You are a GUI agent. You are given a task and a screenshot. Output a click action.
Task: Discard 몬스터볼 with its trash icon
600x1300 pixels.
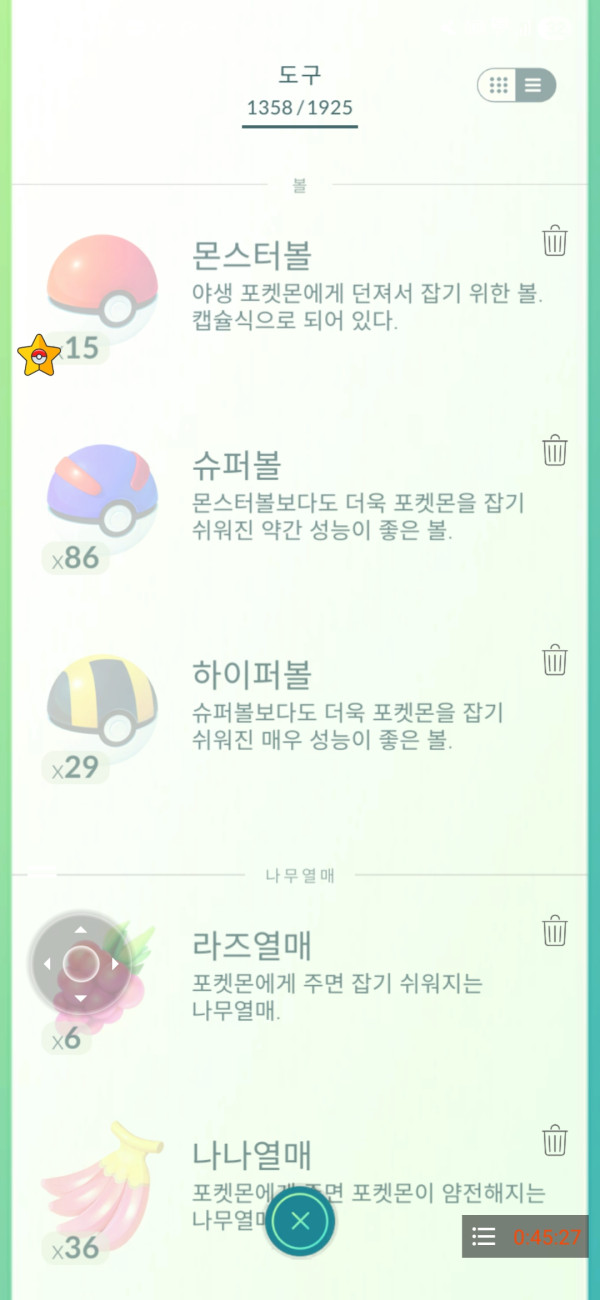(x=555, y=241)
